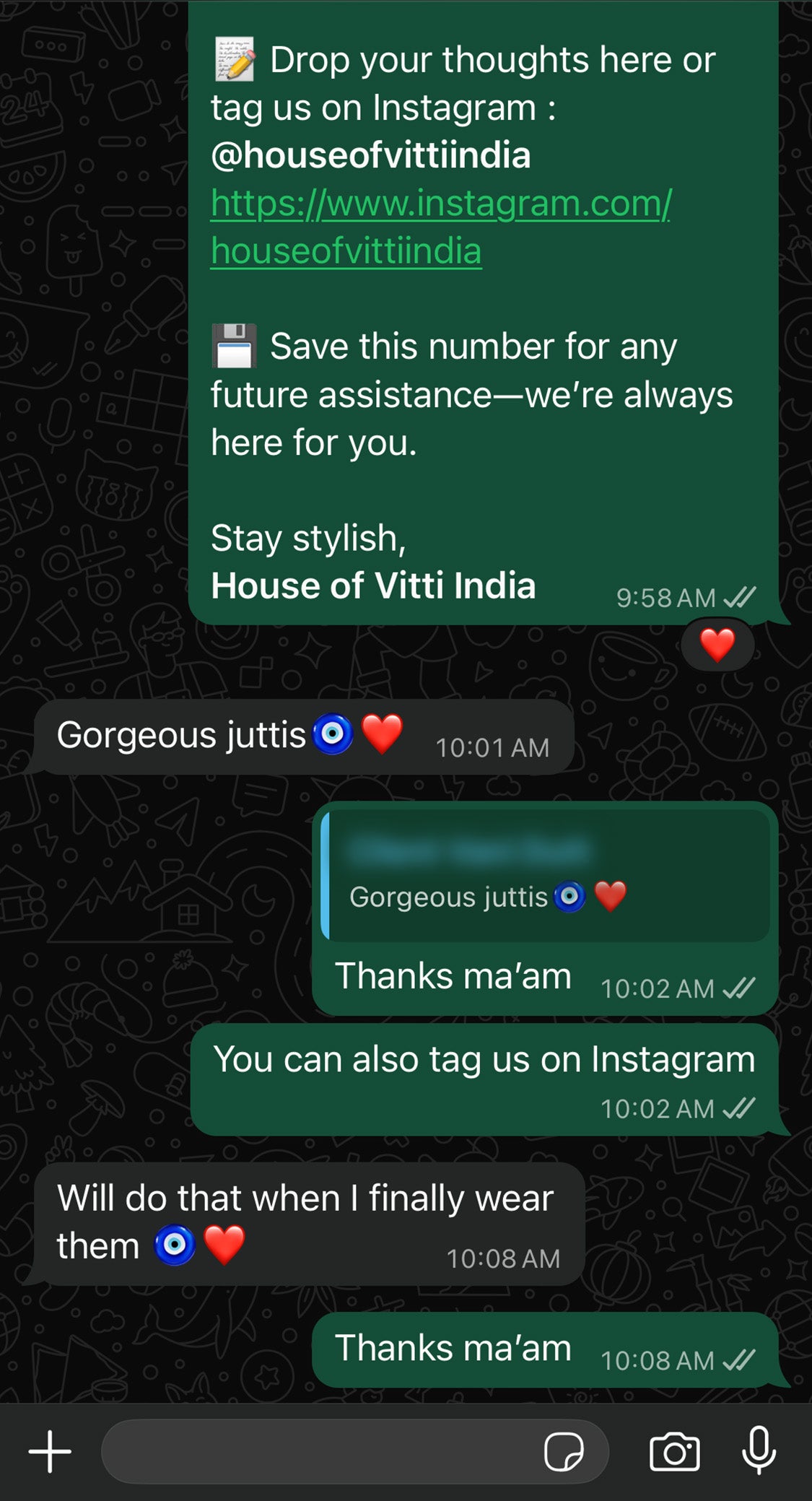Tap the message input field

coord(318,1451)
